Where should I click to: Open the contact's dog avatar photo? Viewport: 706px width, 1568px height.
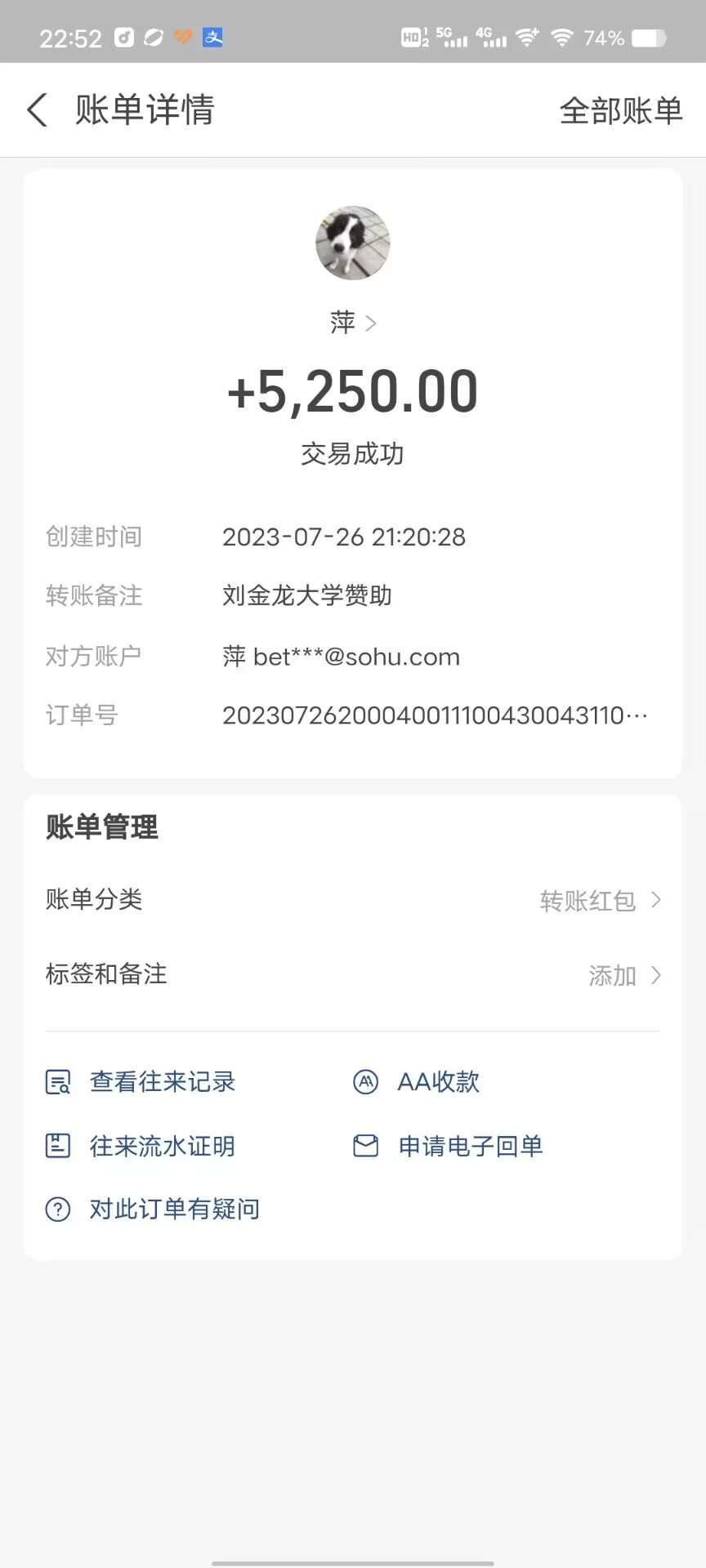point(352,243)
